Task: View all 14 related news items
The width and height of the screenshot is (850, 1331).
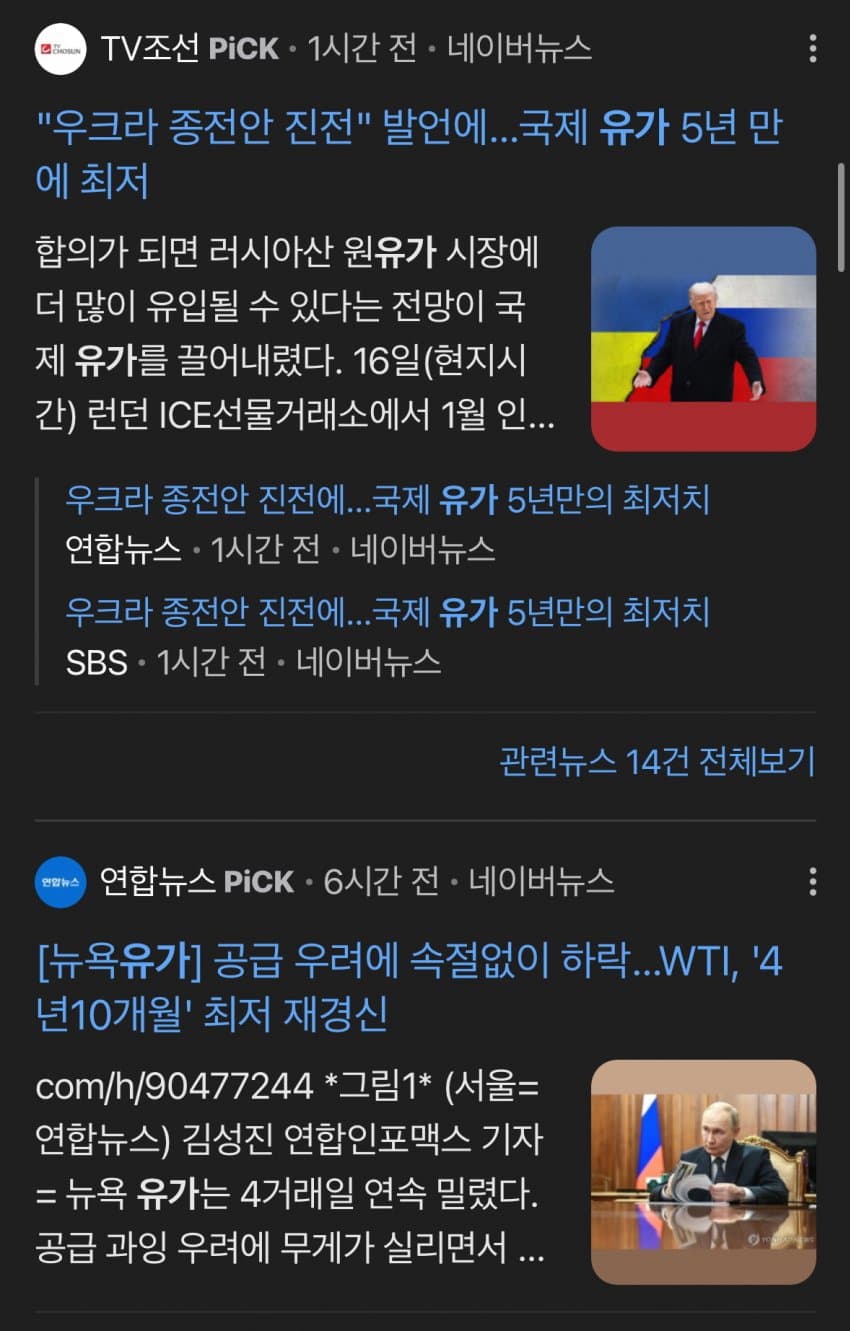Action: tap(657, 762)
